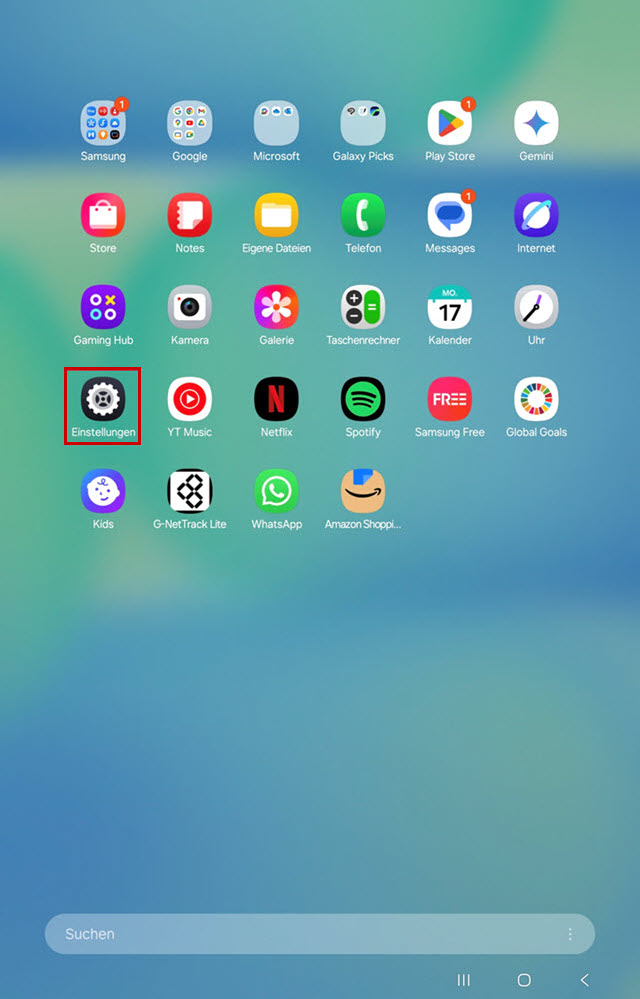The width and height of the screenshot is (640, 999).
Task: Open Spotify
Action: pyautogui.click(x=363, y=400)
